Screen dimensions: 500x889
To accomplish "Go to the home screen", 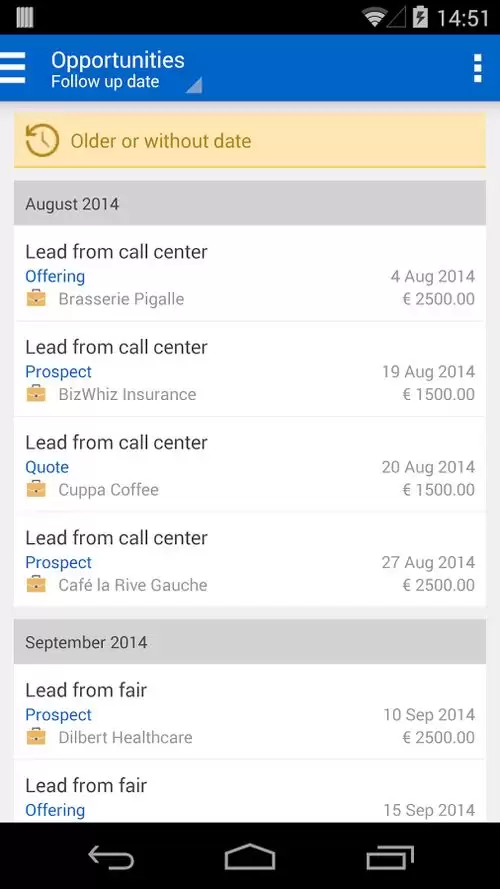I will (250, 857).
